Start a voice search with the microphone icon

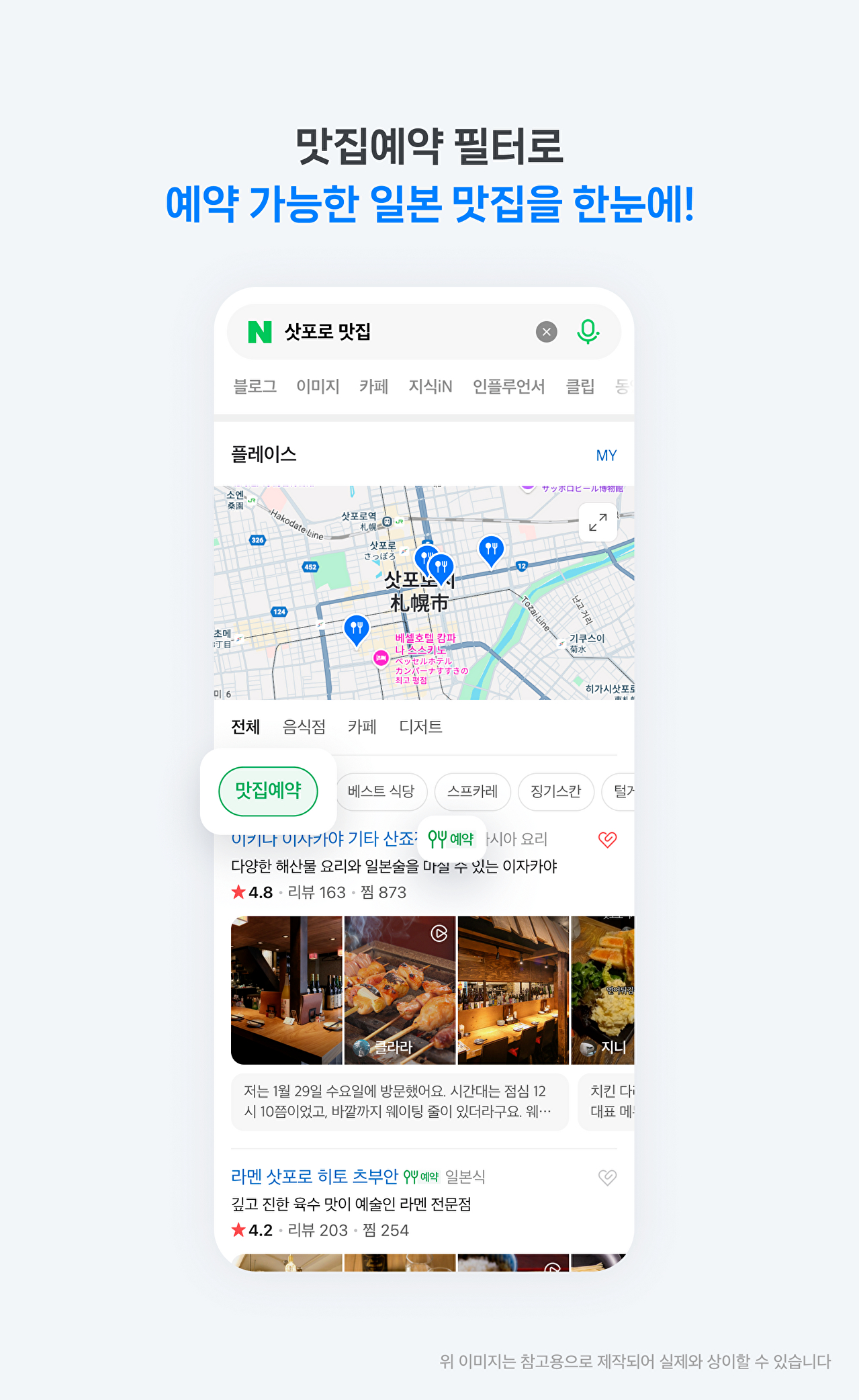[587, 331]
